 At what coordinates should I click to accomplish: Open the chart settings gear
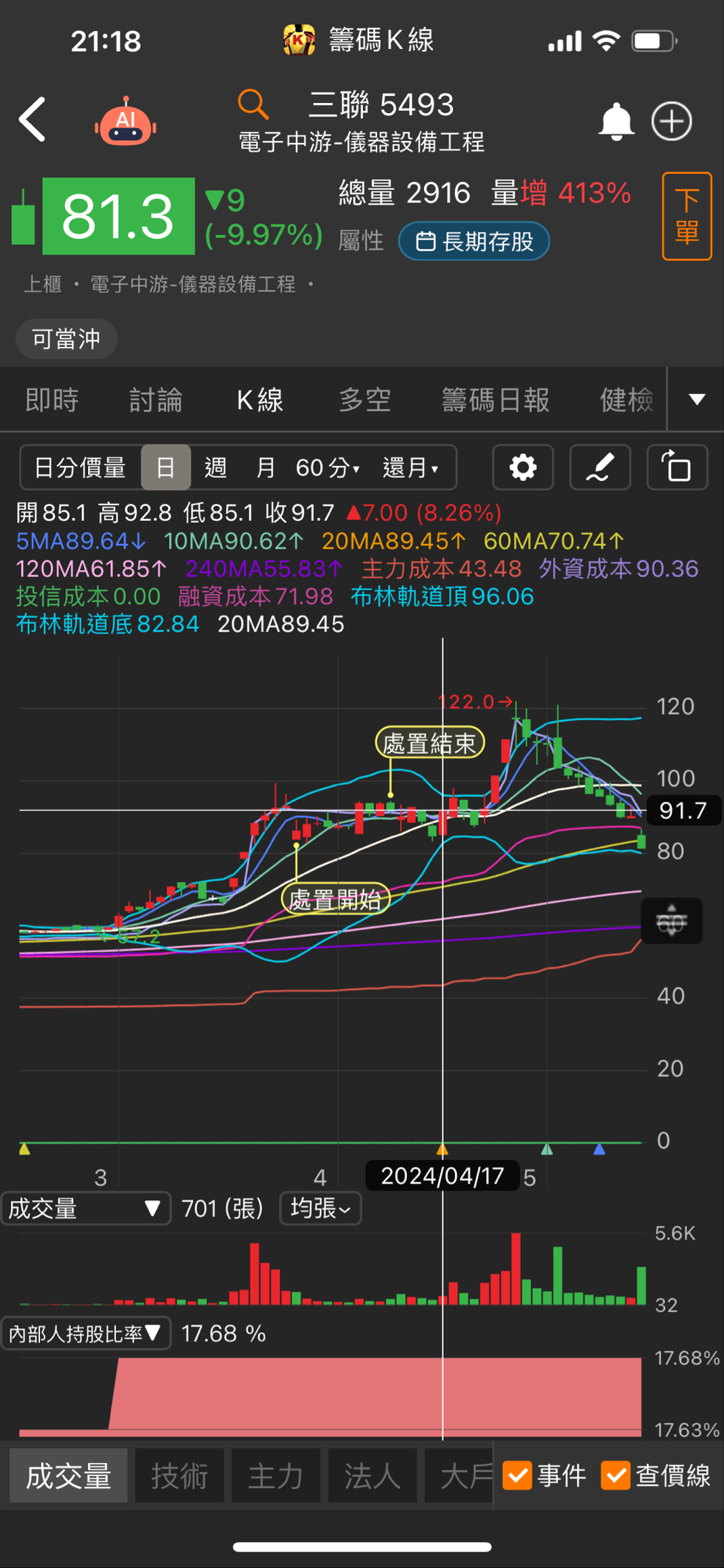(x=521, y=467)
